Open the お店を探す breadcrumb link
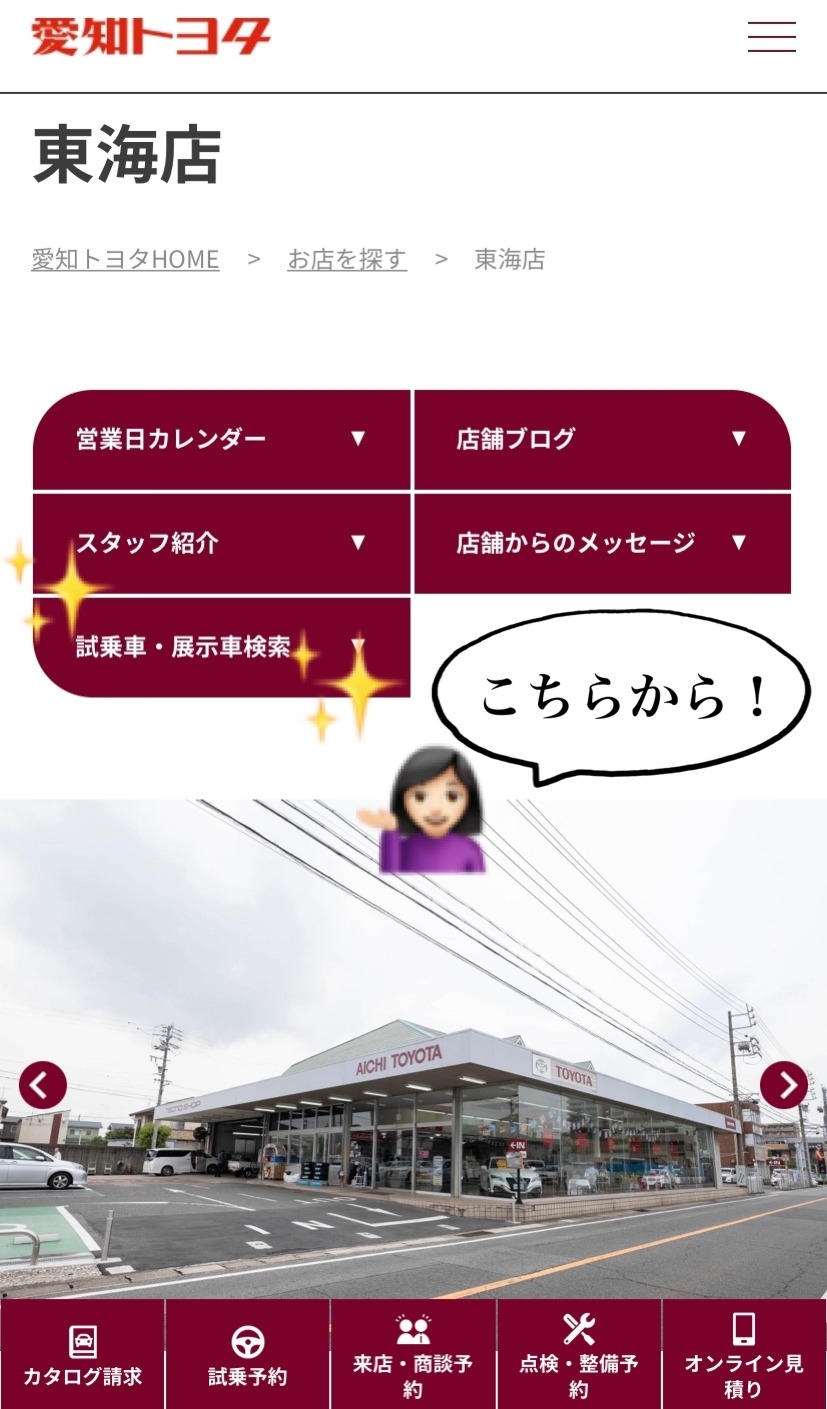This screenshot has width=827, height=1409. pyautogui.click(x=347, y=260)
